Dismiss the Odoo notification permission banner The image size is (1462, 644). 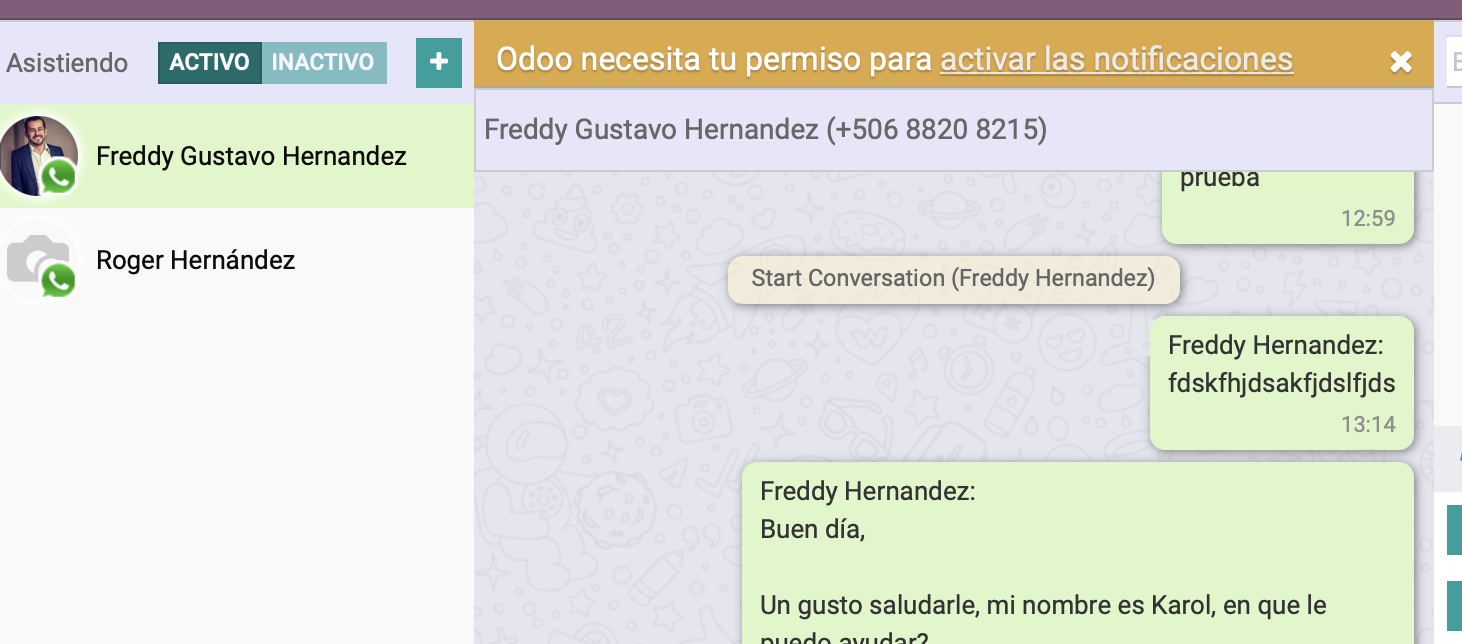[x=1401, y=62]
